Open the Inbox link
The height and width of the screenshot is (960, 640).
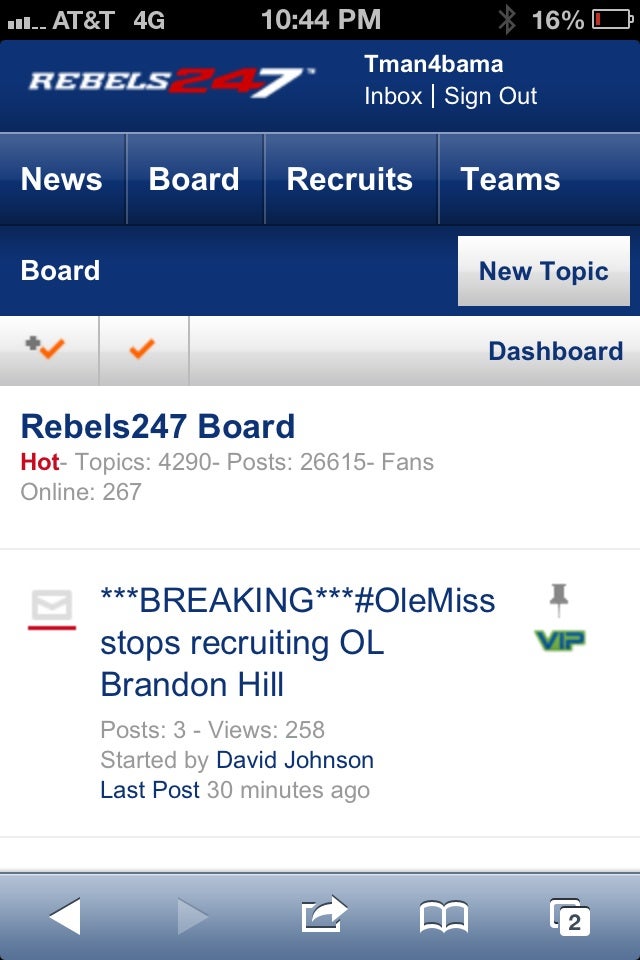393,96
